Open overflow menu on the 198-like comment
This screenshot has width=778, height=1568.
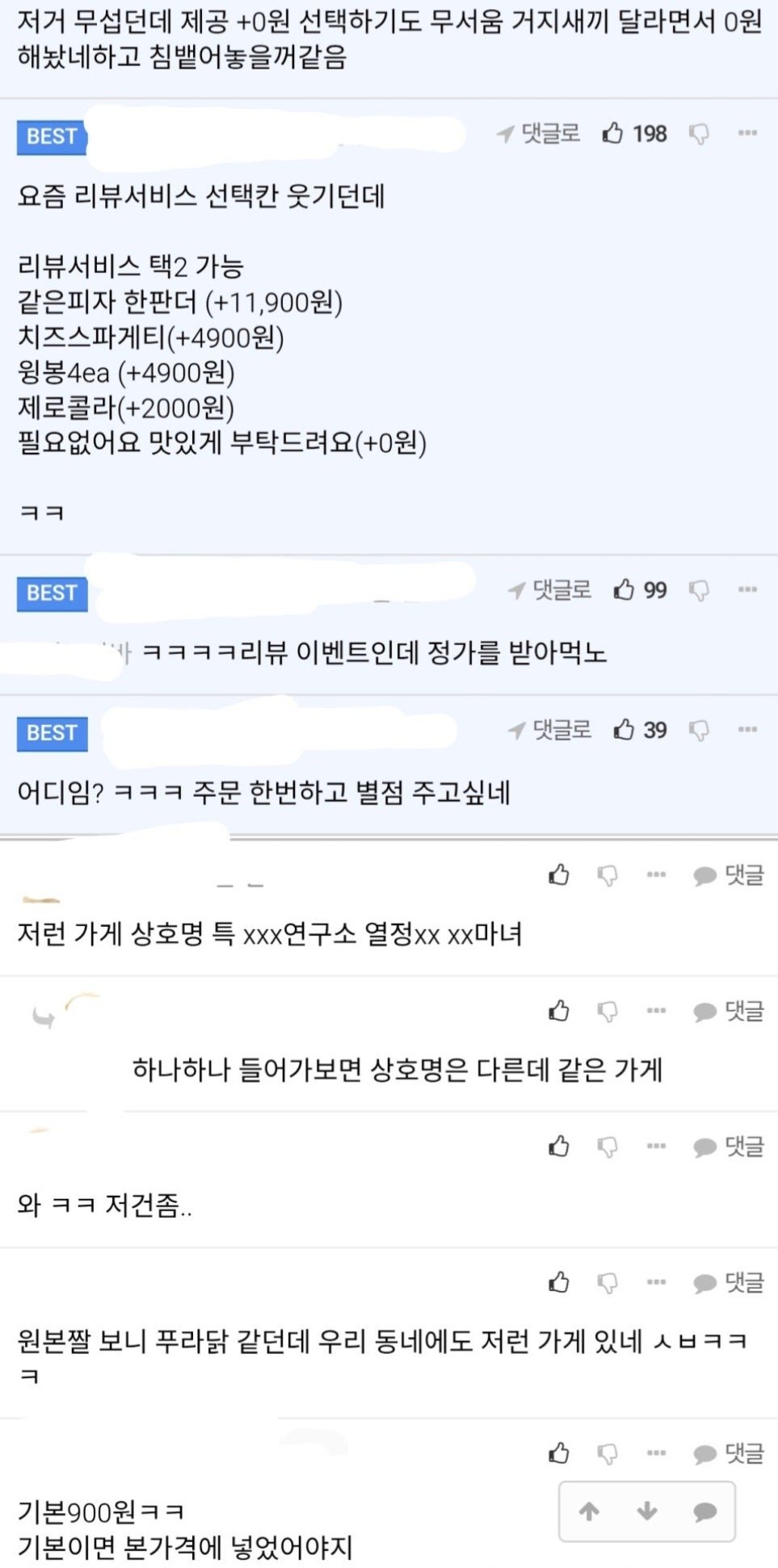tap(747, 133)
